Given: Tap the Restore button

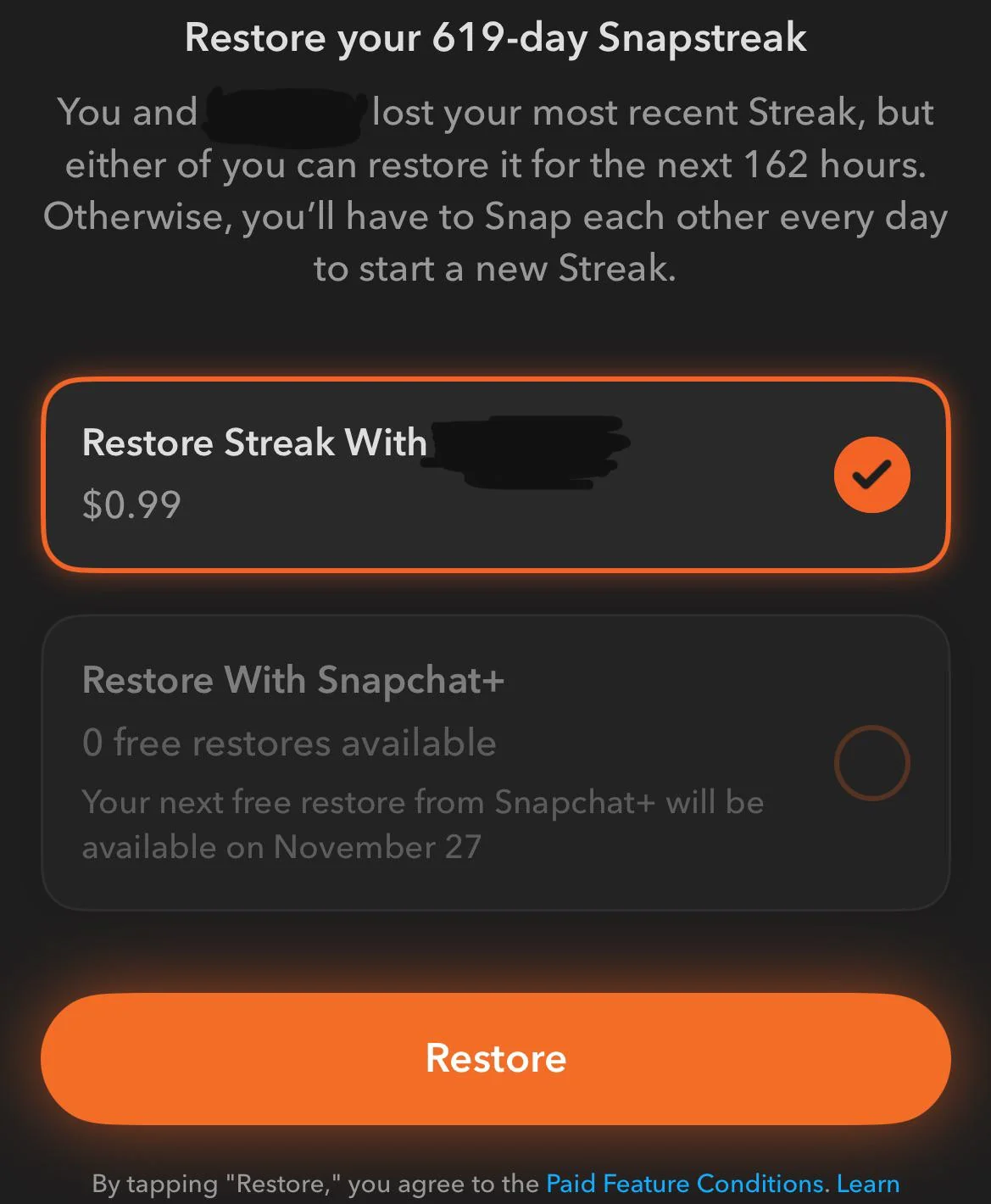Looking at the screenshot, I should click(x=495, y=1057).
